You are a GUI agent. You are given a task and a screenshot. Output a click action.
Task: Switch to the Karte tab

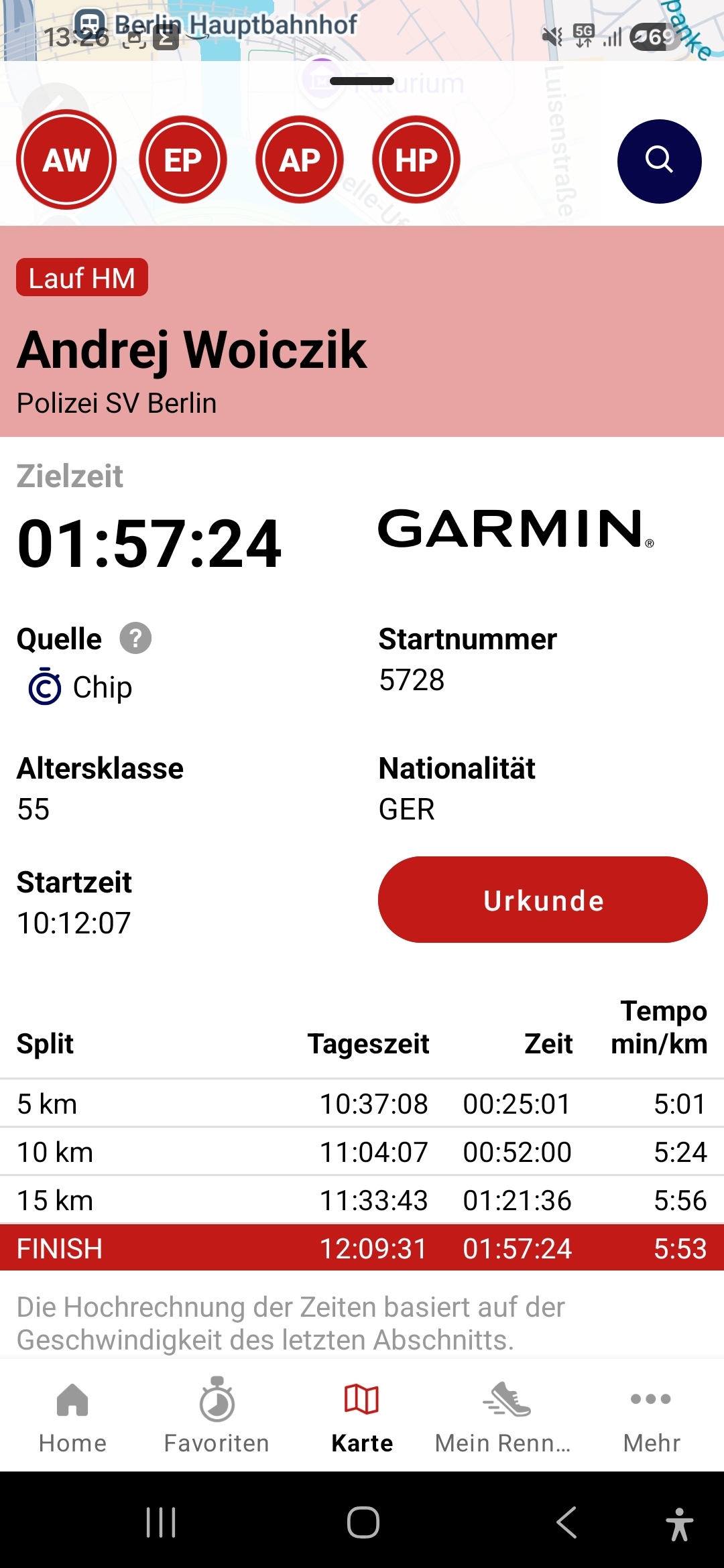point(362,1415)
